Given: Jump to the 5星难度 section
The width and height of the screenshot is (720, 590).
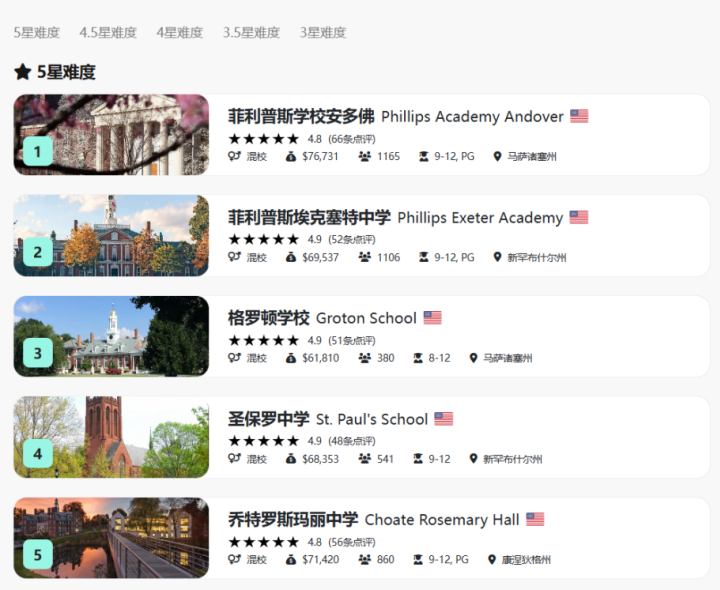Looking at the screenshot, I should (37, 33).
